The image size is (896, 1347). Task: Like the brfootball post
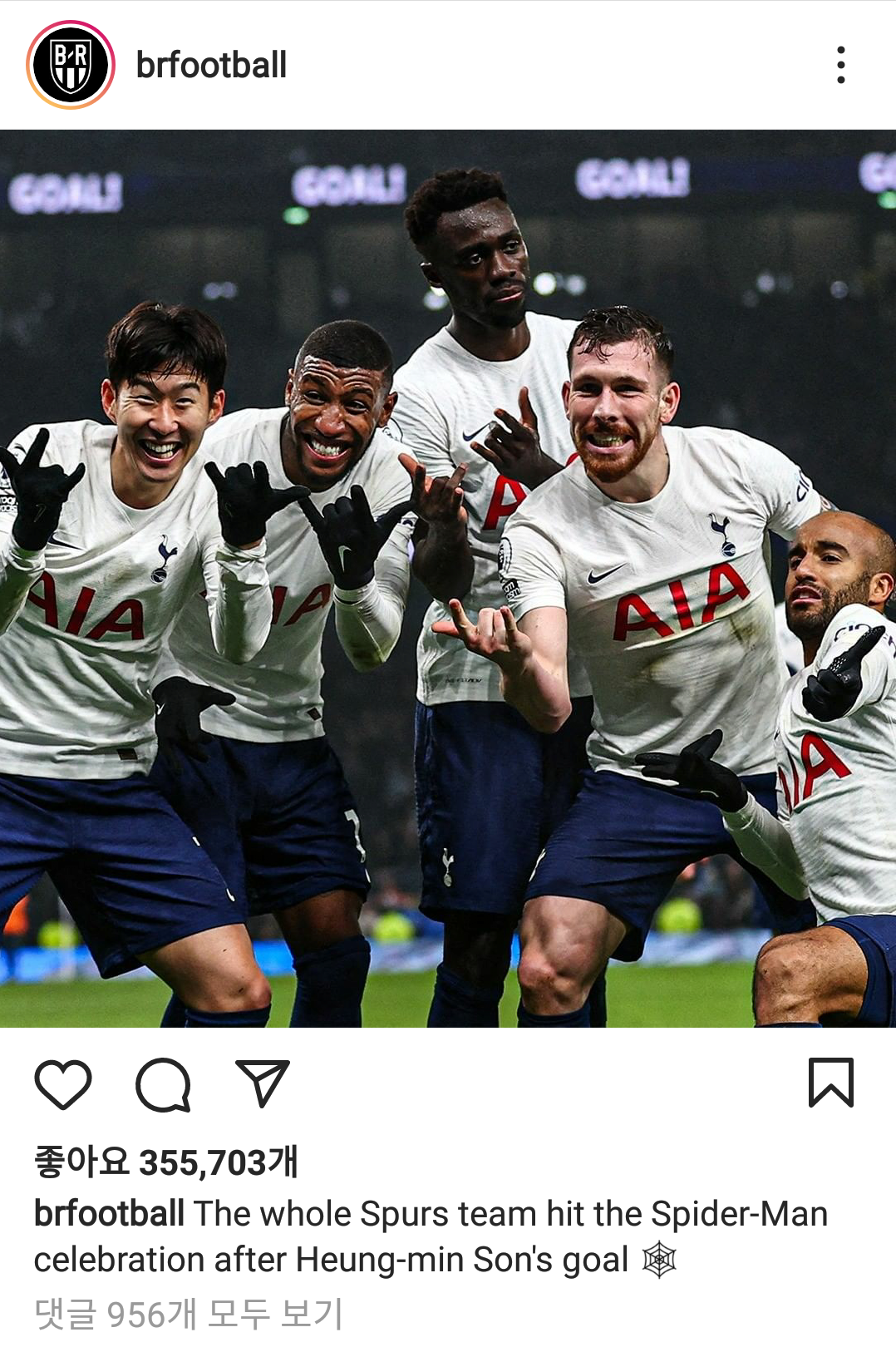point(63,1084)
